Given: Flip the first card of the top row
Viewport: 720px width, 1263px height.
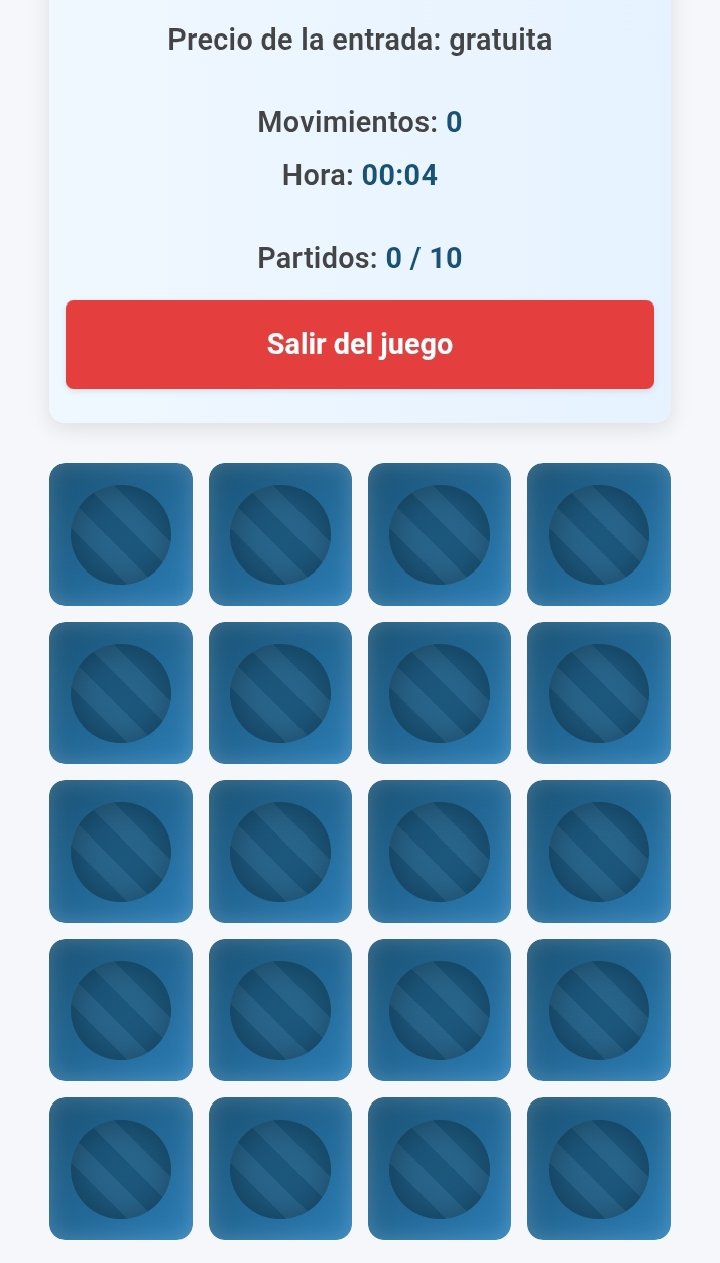Looking at the screenshot, I should click(x=121, y=534).
